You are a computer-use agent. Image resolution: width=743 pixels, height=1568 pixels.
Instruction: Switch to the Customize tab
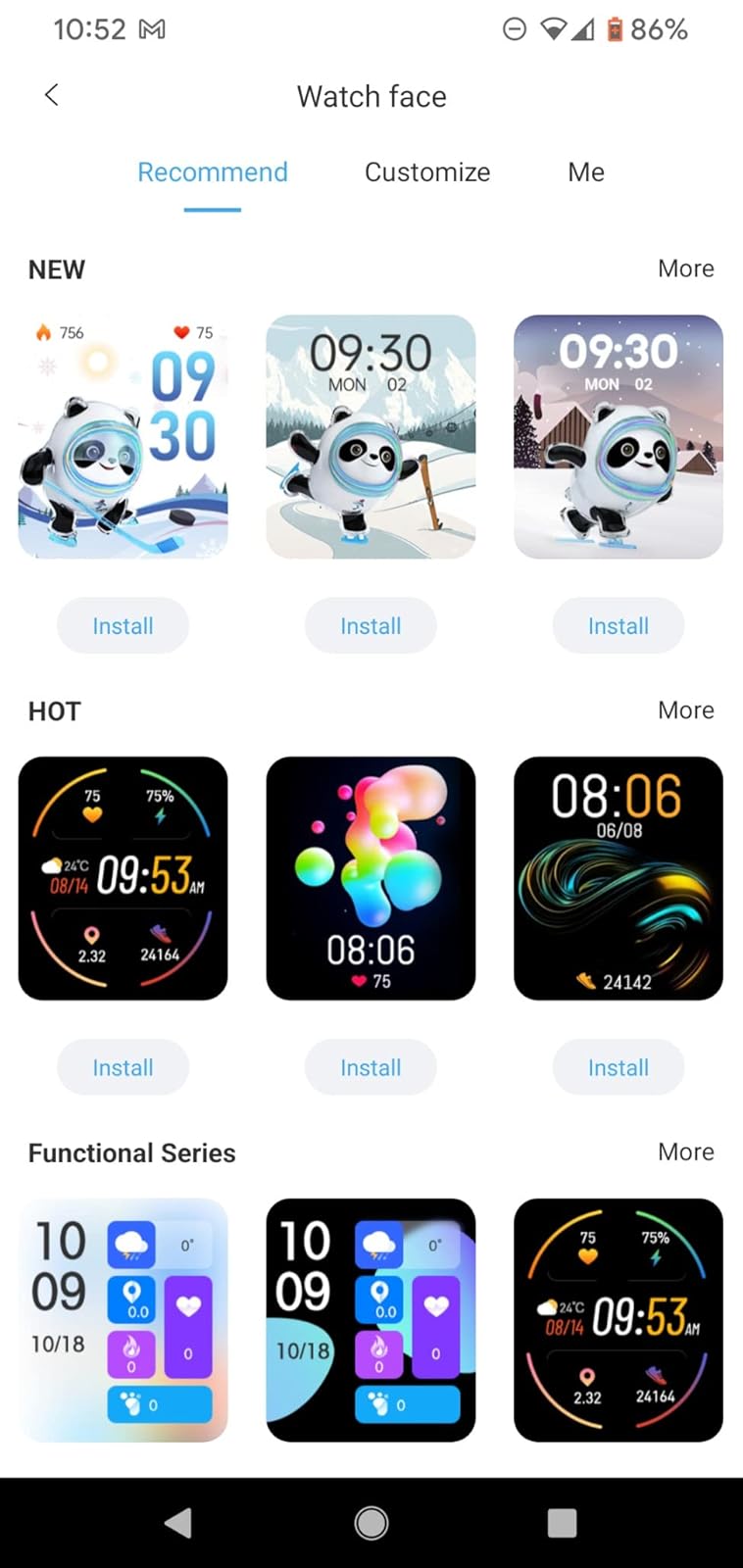(x=427, y=172)
